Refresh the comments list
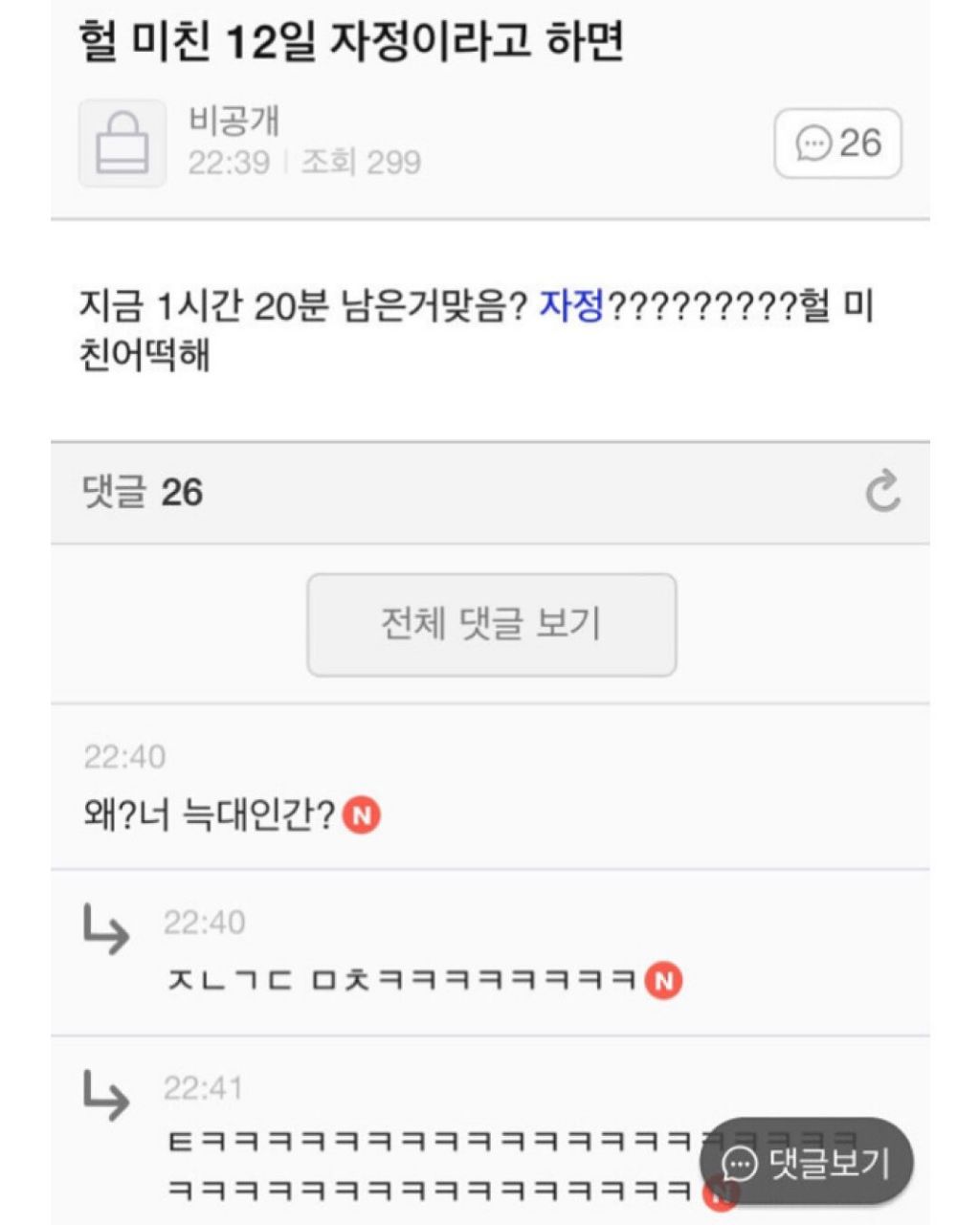Image resolution: width=980 pixels, height=1225 pixels. coord(882,492)
